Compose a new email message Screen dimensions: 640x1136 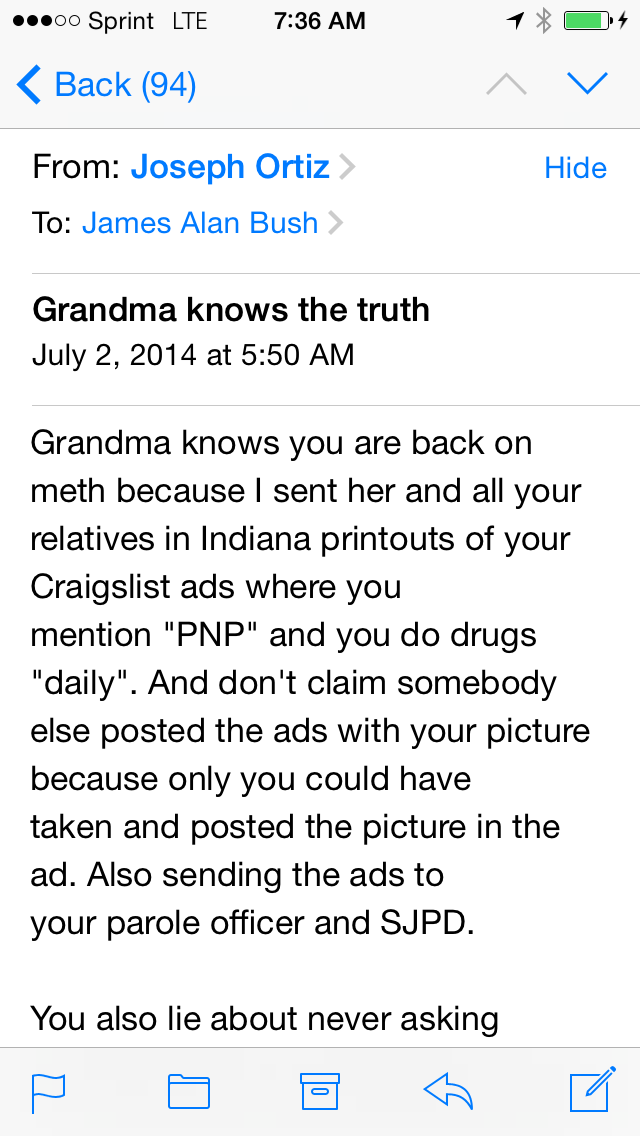click(x=592, y=1090)
